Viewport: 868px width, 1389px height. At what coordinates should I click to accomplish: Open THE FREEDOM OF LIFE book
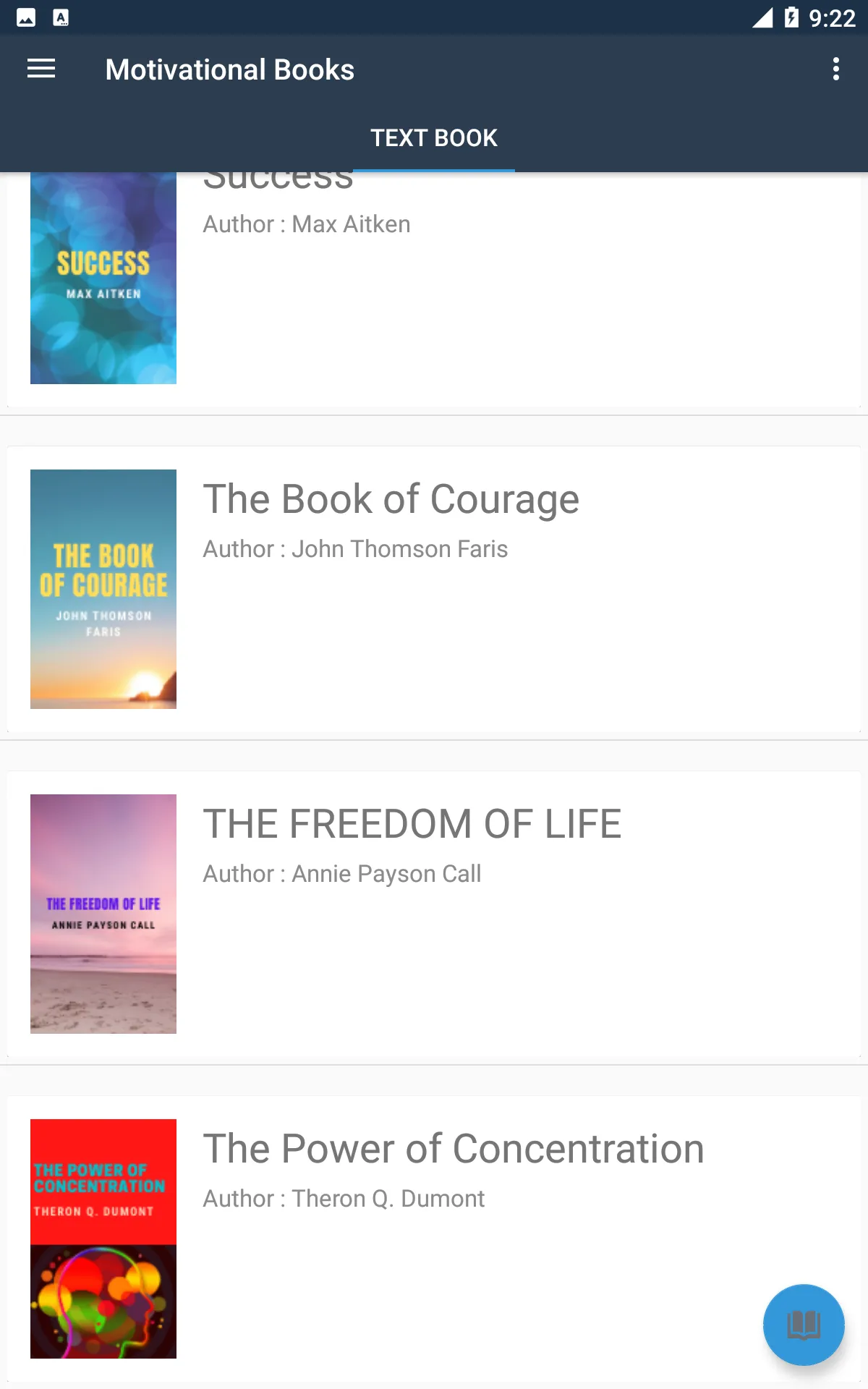pos(434,914)
